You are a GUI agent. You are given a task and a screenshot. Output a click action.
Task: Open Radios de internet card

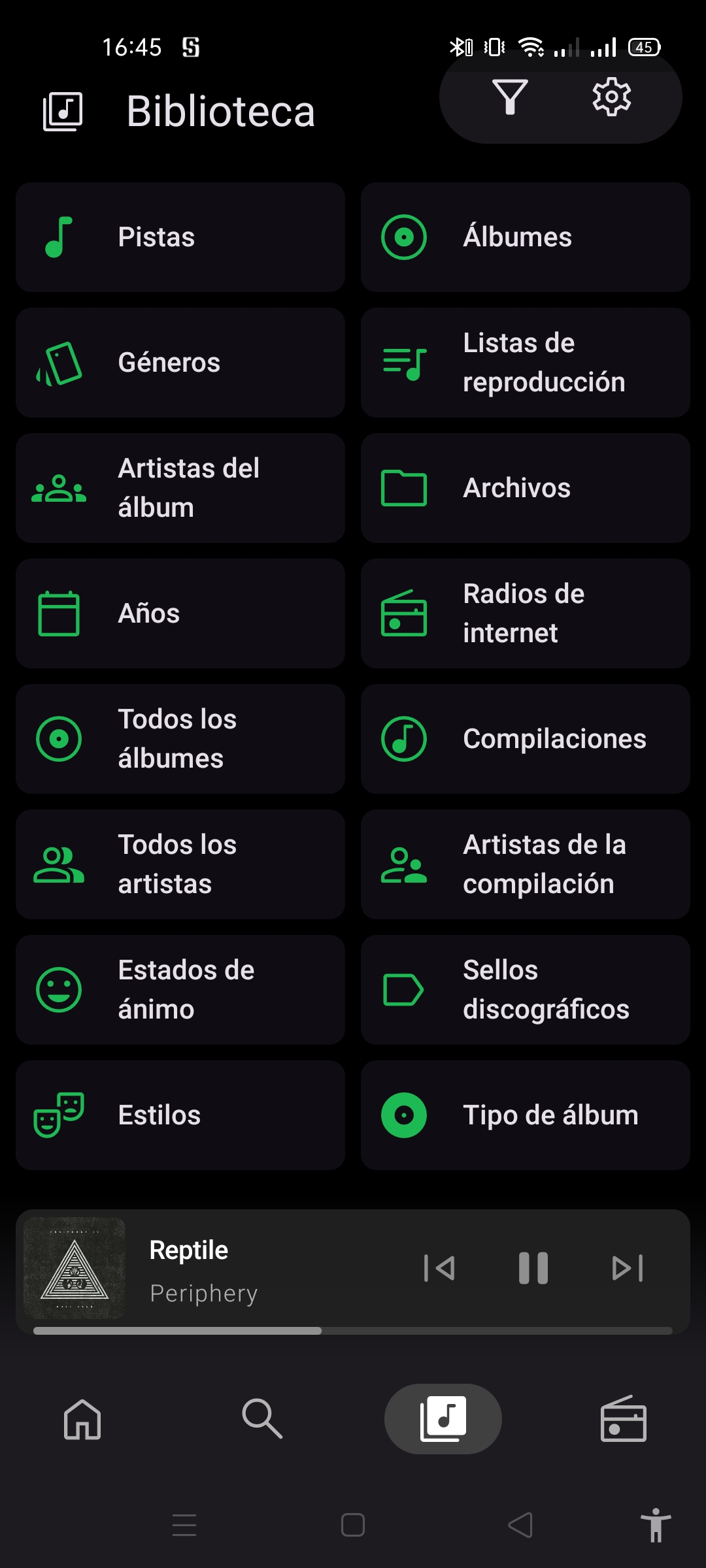(526, 613)
